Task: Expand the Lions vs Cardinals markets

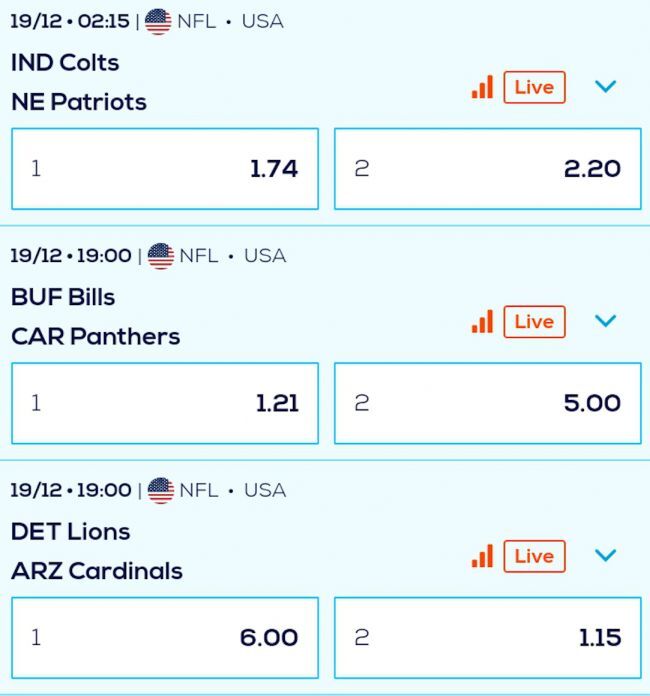Action: (x=605, y=556)
